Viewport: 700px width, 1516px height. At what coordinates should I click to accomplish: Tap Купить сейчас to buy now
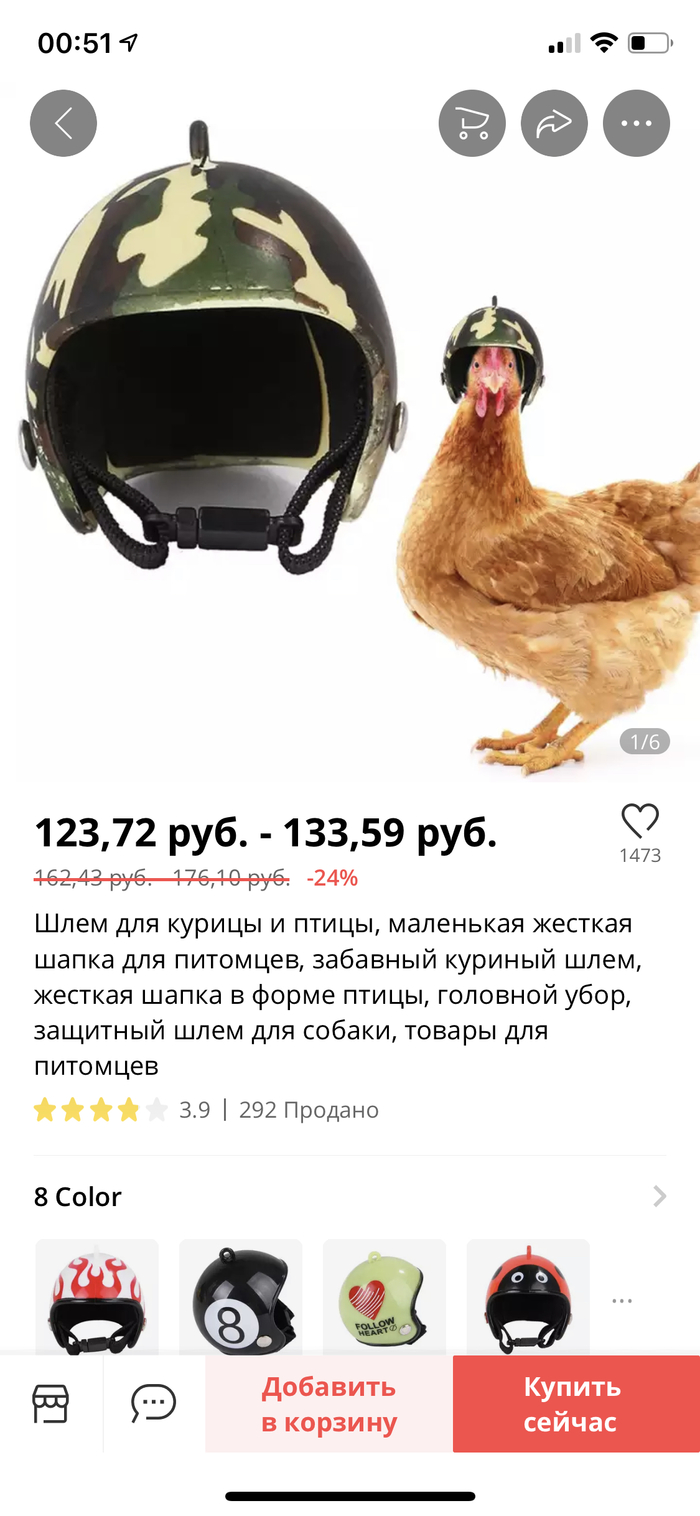pos(573,1404)
